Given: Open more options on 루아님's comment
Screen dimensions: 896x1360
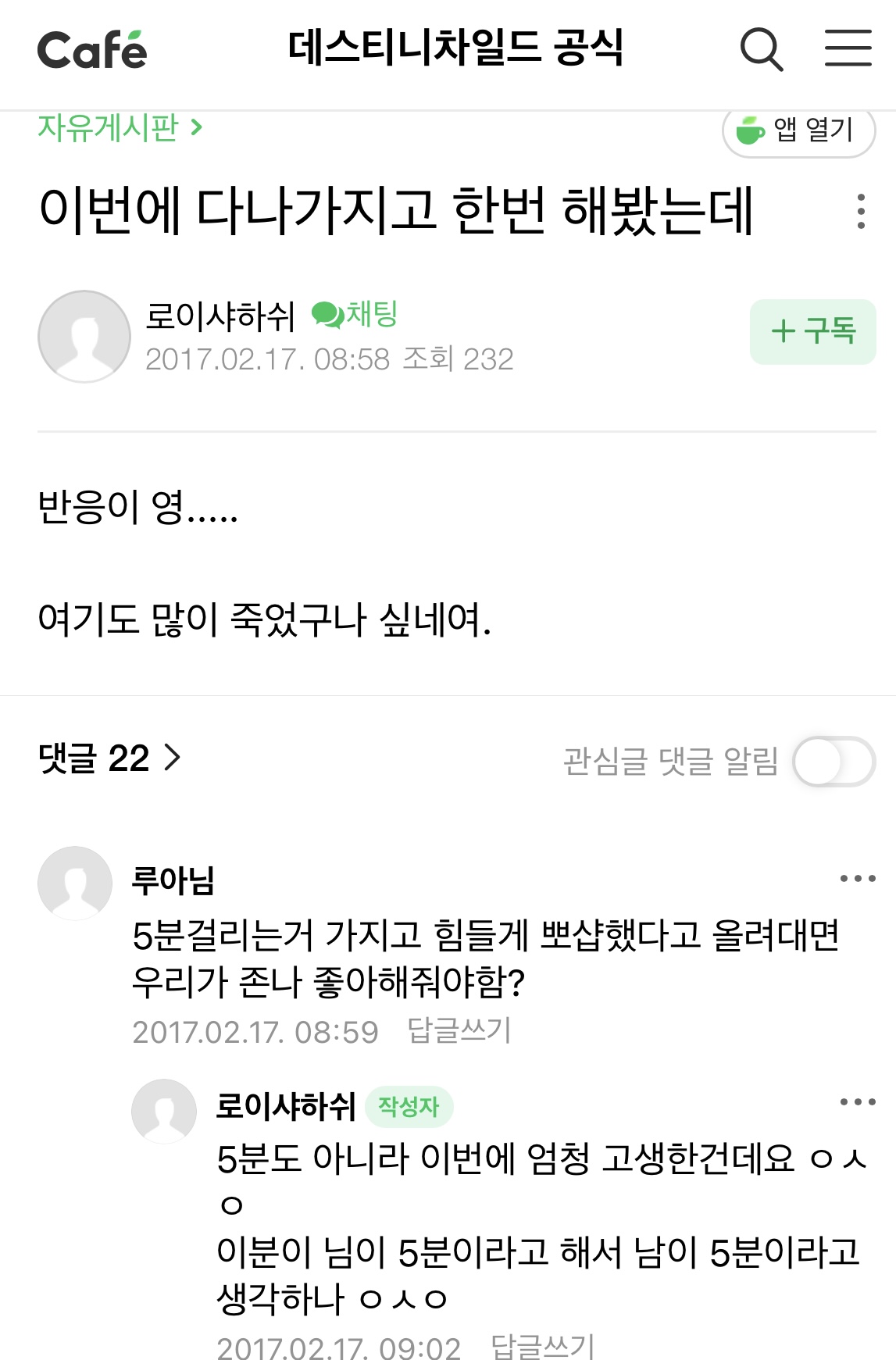Looking at the screenshot, I should click(x=857, y=879).
